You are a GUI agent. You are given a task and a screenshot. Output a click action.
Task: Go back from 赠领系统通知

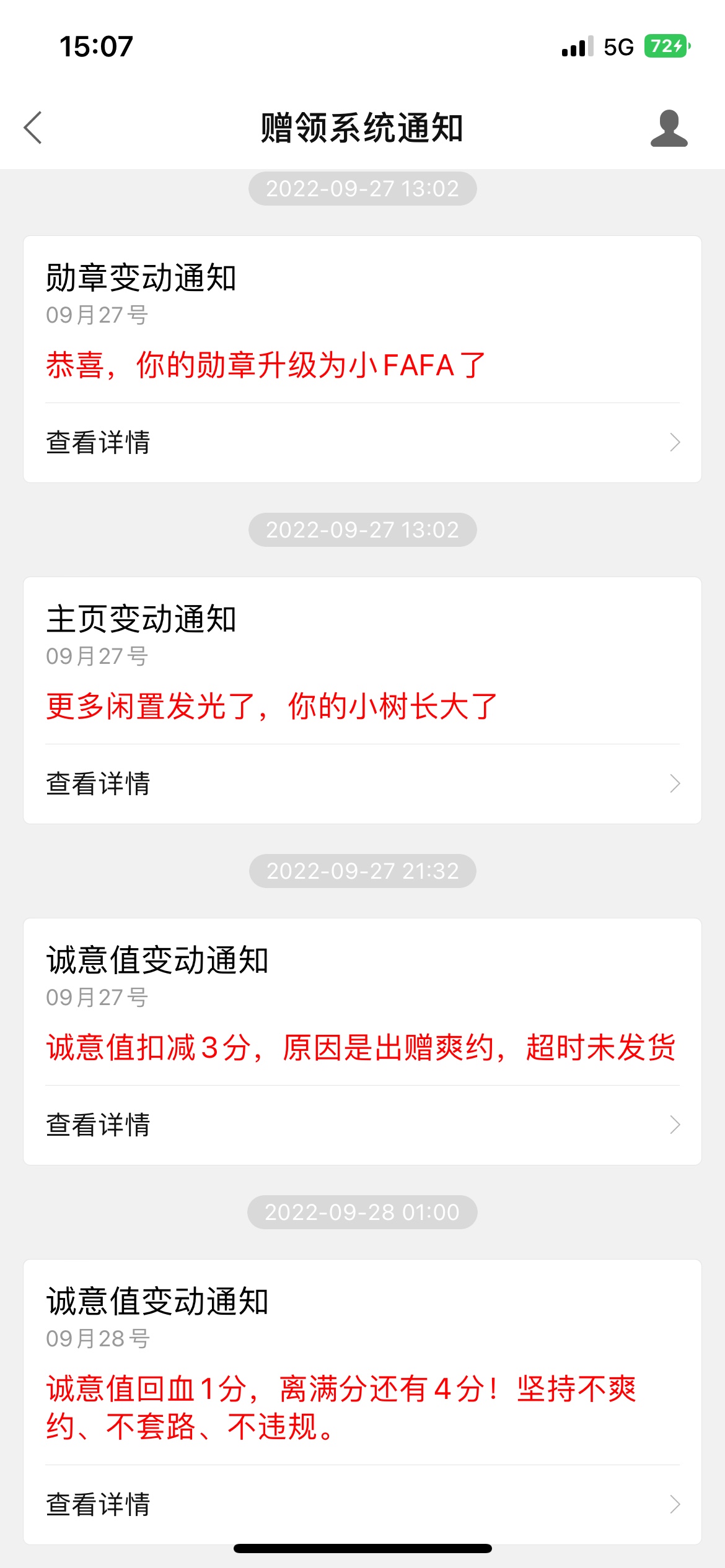33,128
